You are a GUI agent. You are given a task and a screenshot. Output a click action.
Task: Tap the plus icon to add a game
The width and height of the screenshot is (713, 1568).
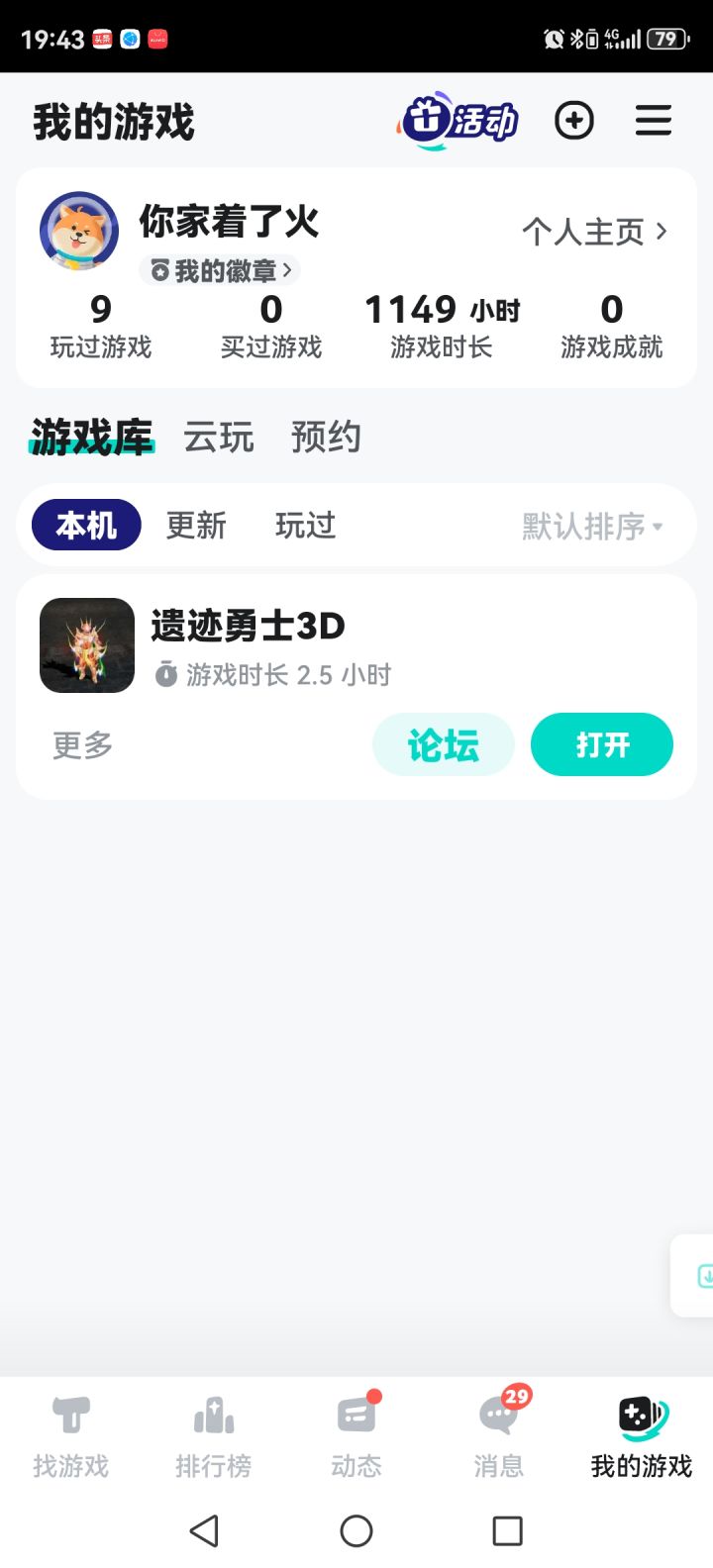[x=574, y=120]
